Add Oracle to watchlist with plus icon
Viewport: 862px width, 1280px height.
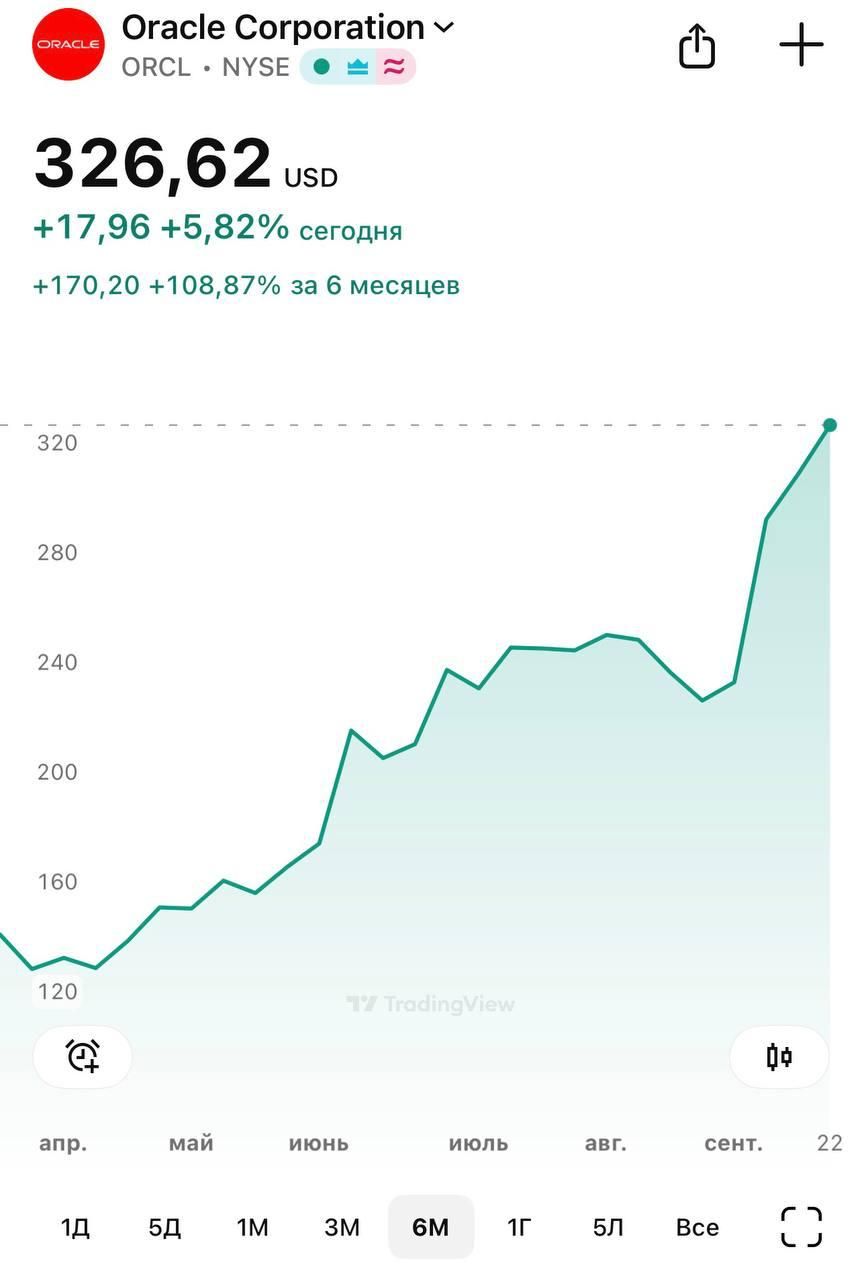(x=801, y=46)
